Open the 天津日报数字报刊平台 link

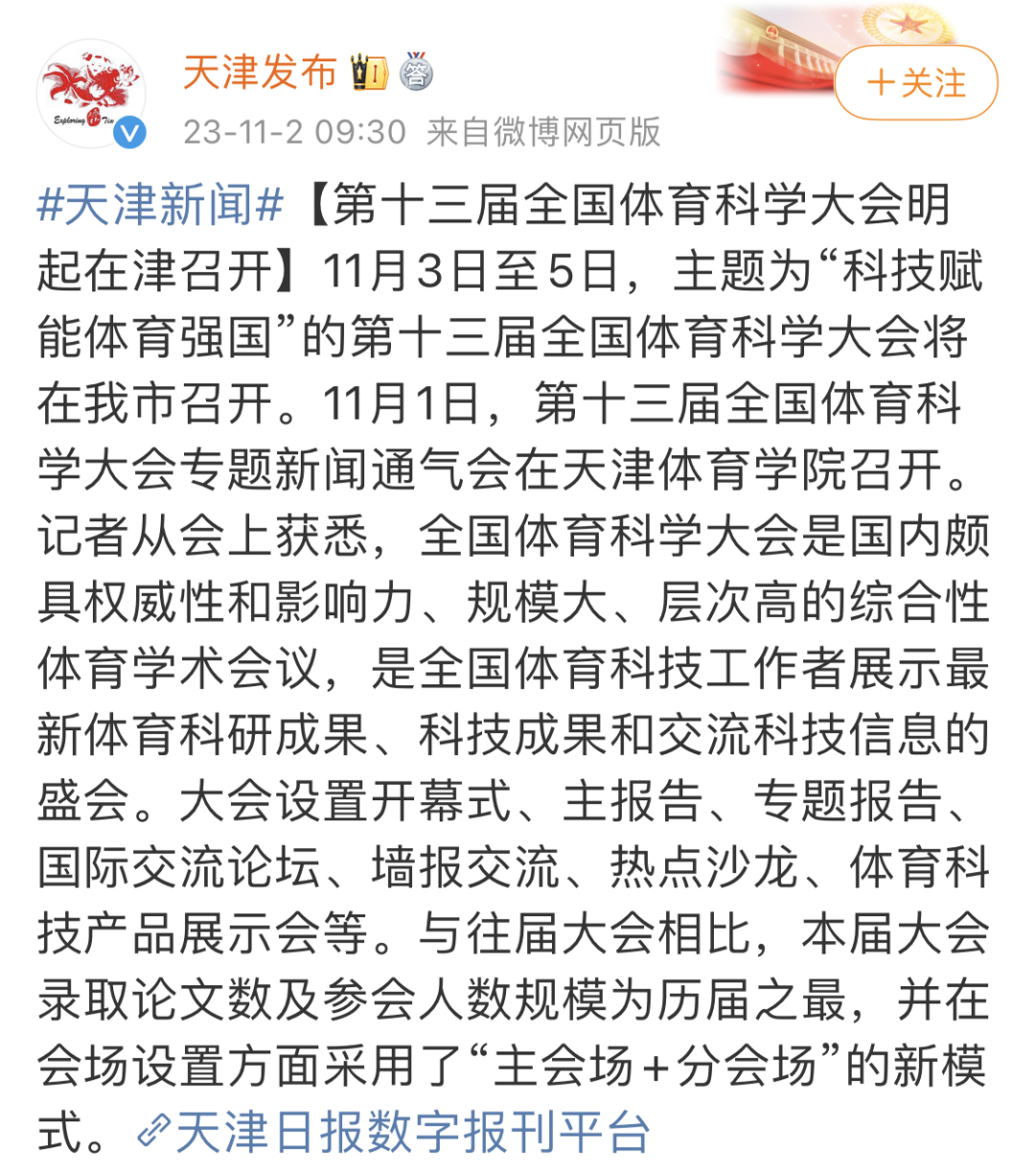[x=395, y=1133]
